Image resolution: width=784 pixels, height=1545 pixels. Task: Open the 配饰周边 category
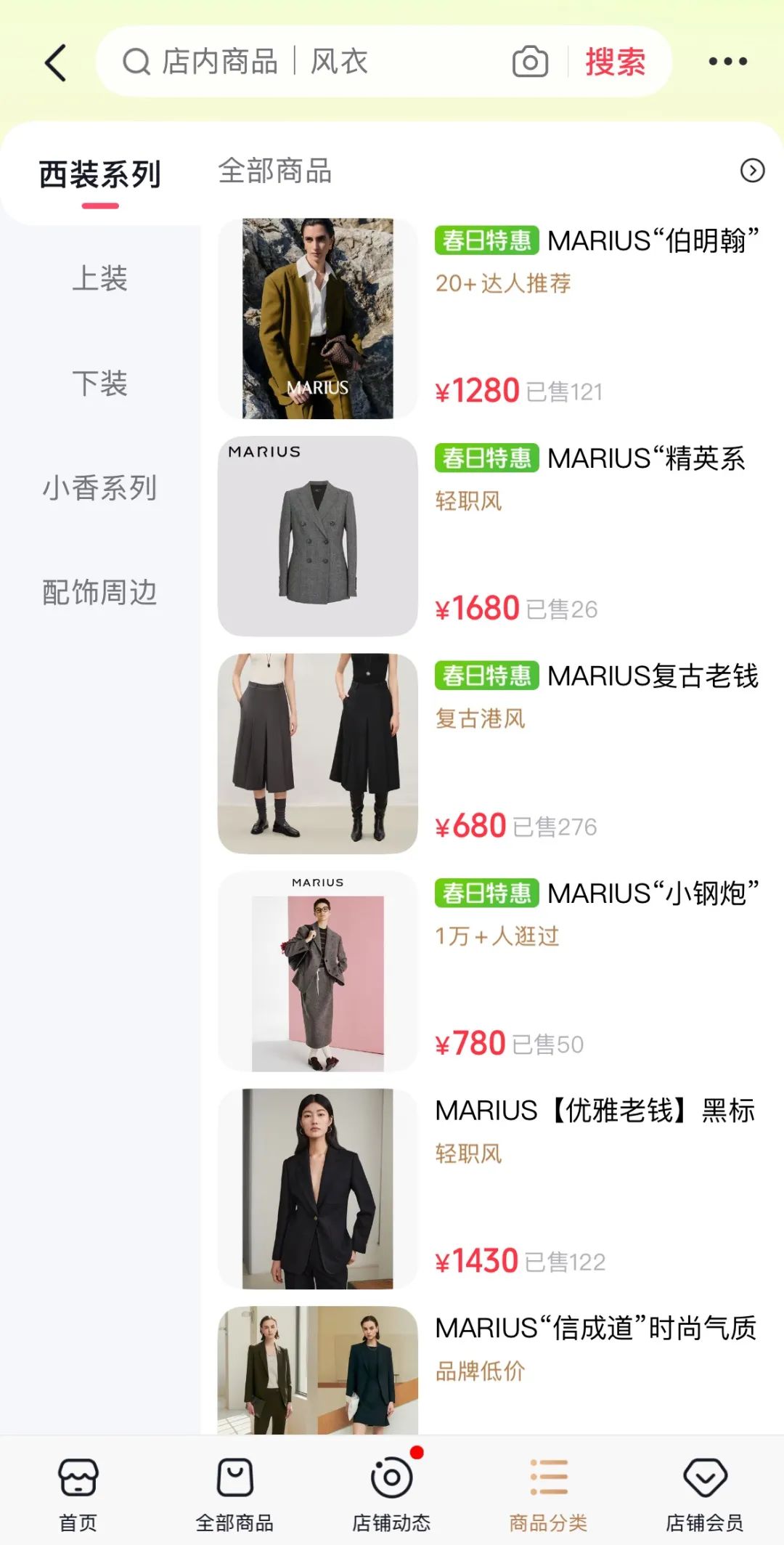[100, 592]
